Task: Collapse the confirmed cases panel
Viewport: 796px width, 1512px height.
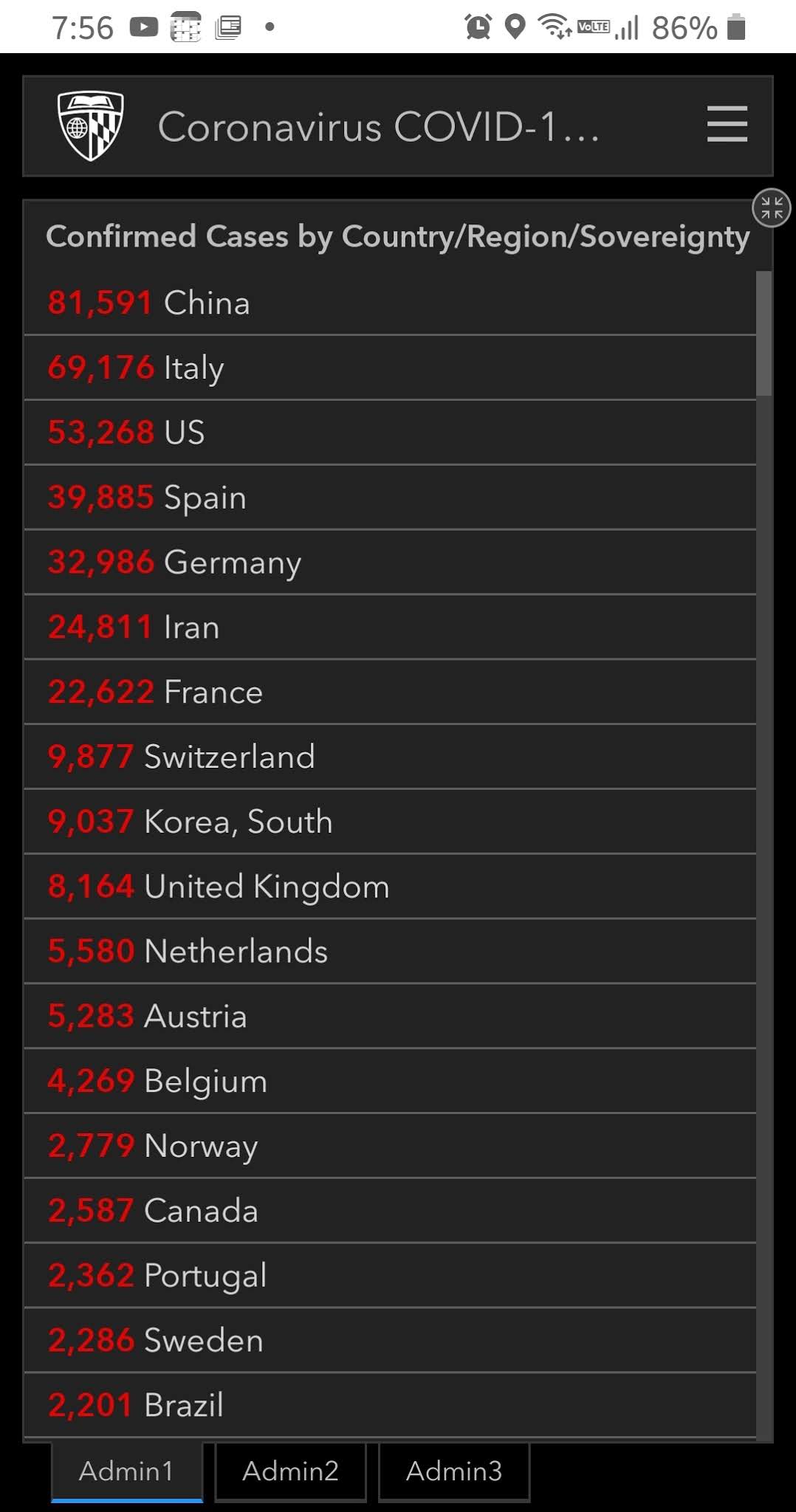Action: 772,208
